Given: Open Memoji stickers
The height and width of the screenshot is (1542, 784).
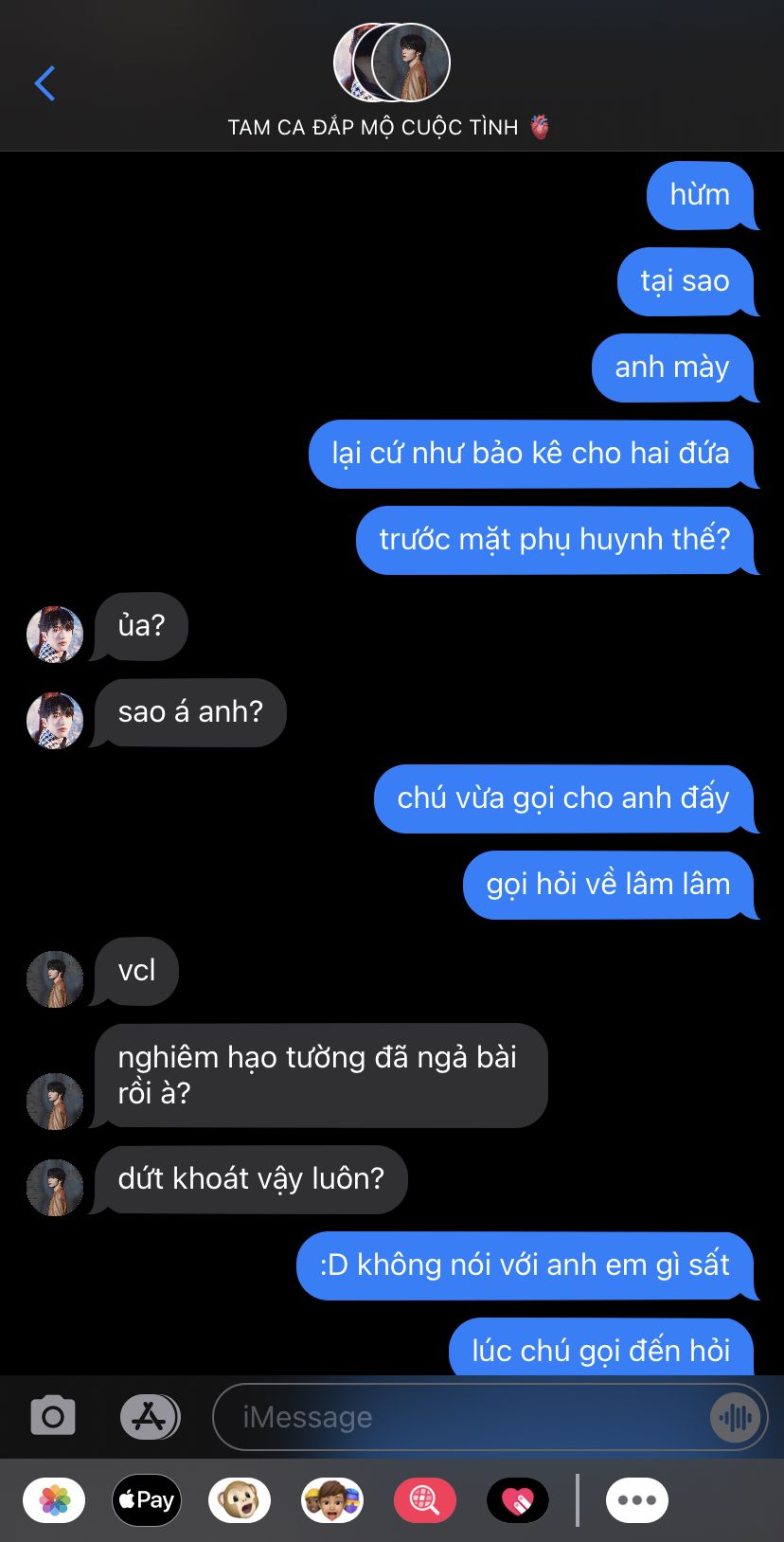Looking at the screenshot, I should [332, 1500].
